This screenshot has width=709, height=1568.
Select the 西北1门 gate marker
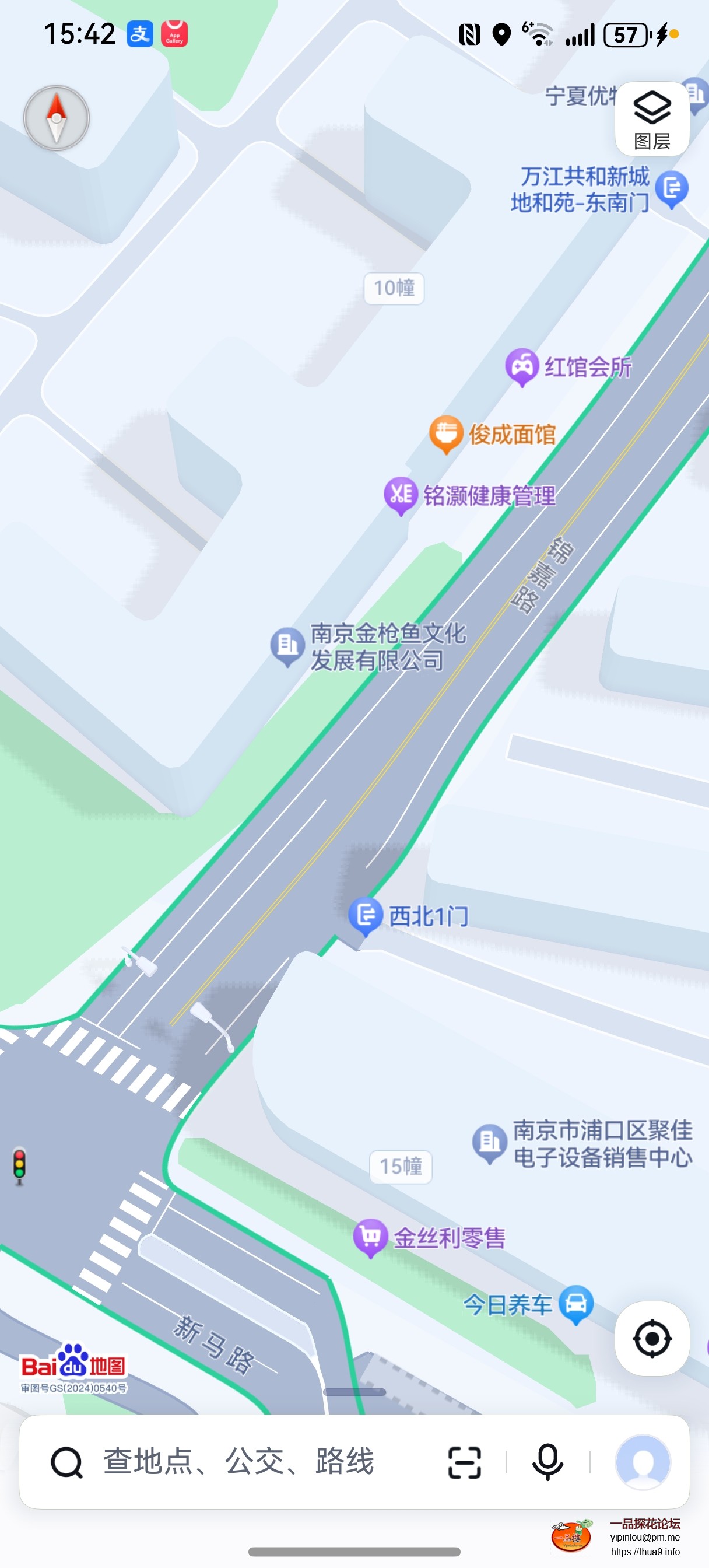(x=365, y=914)
